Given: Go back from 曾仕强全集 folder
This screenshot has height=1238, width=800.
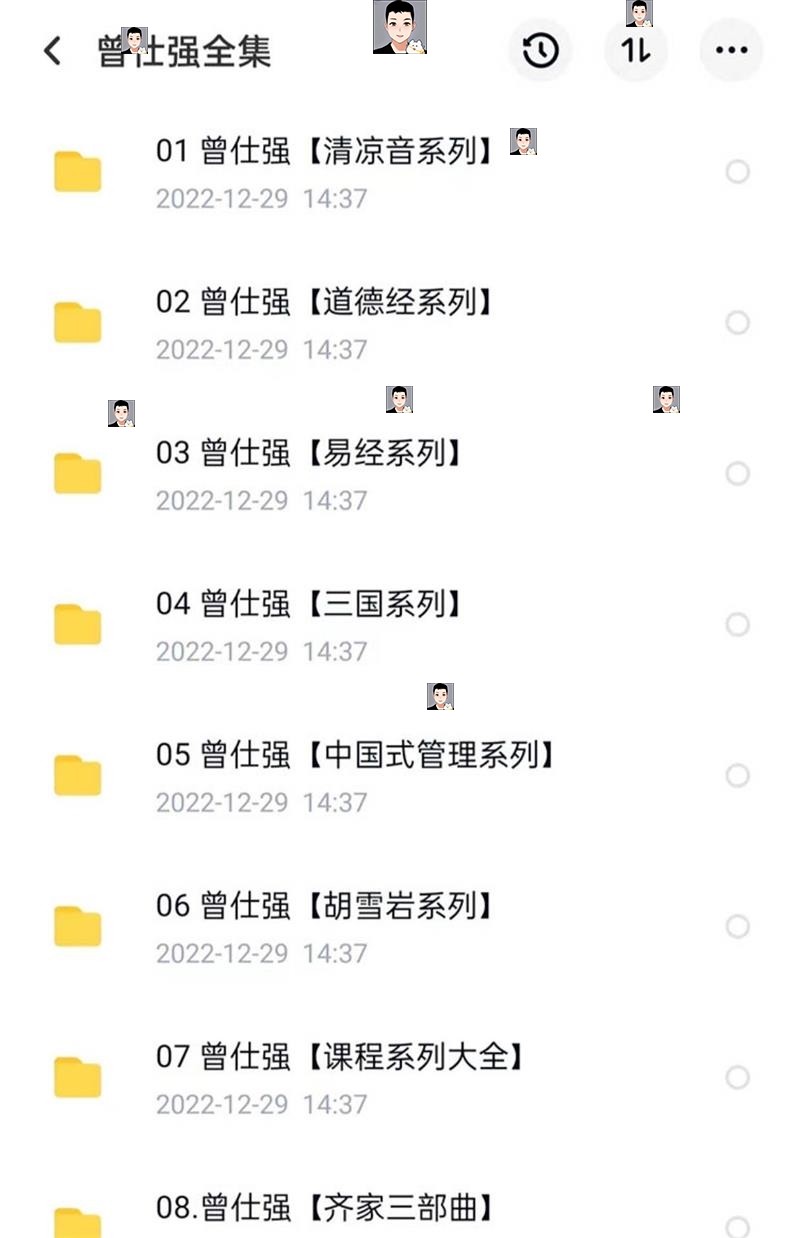Looking at the screenshot, I should 52,51.
